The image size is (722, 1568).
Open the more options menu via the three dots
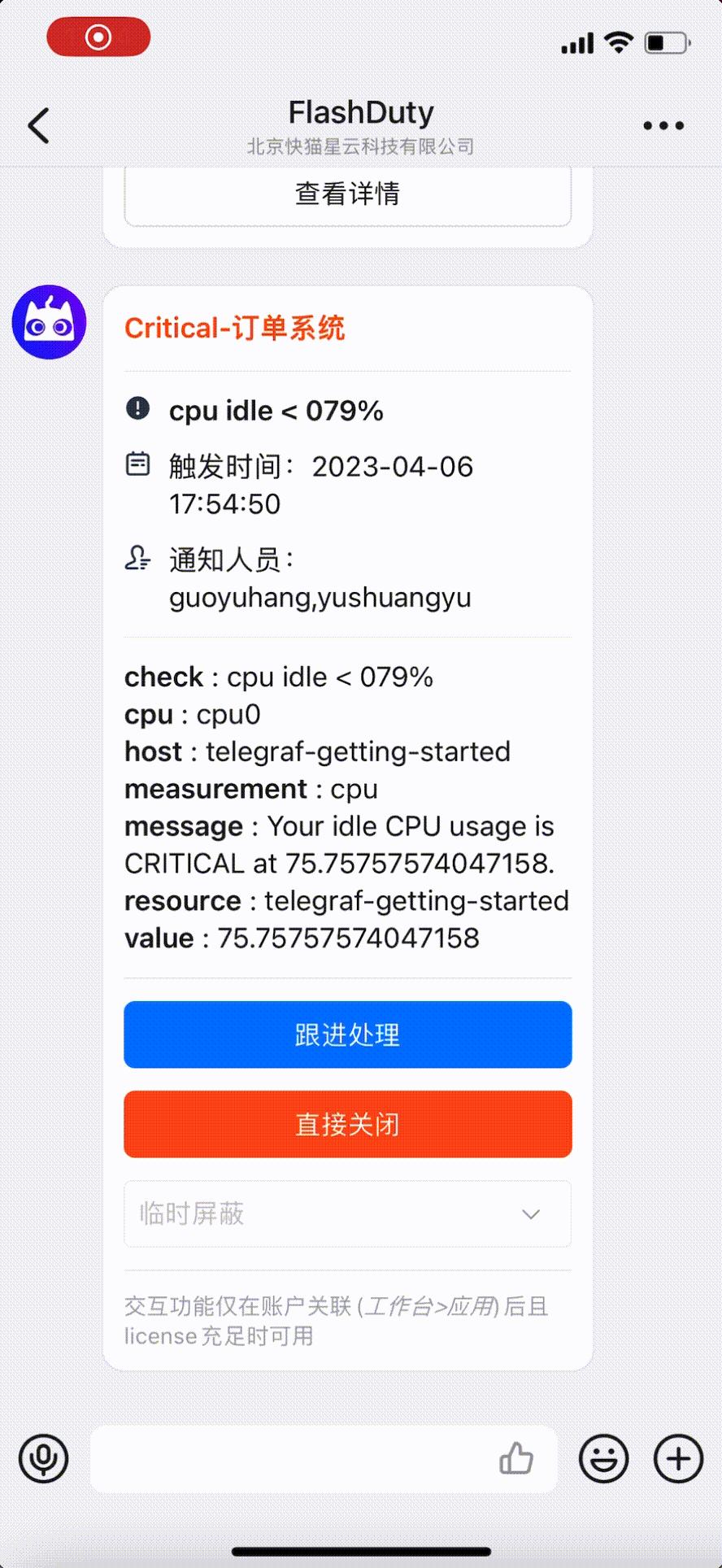663,125
